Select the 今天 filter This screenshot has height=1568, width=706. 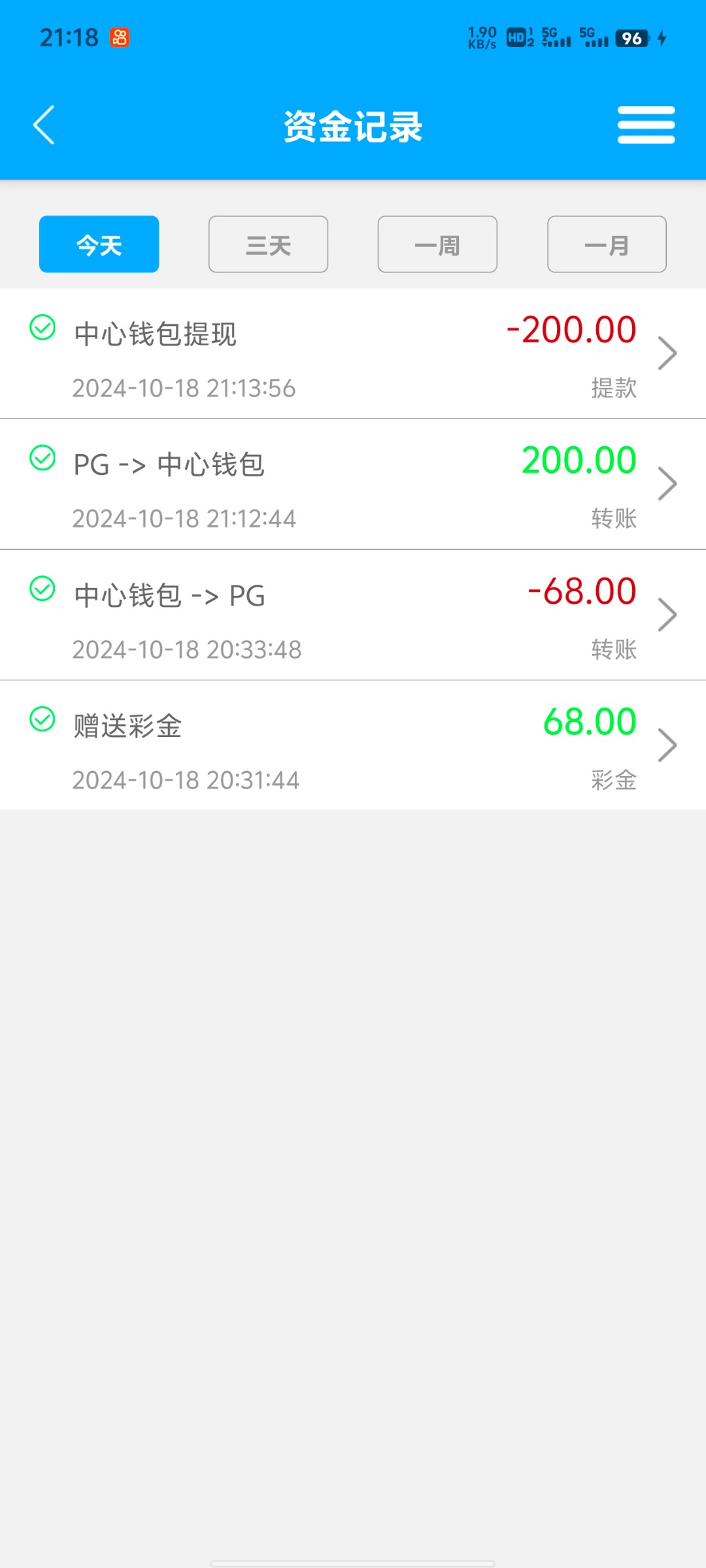coord(99,244)
